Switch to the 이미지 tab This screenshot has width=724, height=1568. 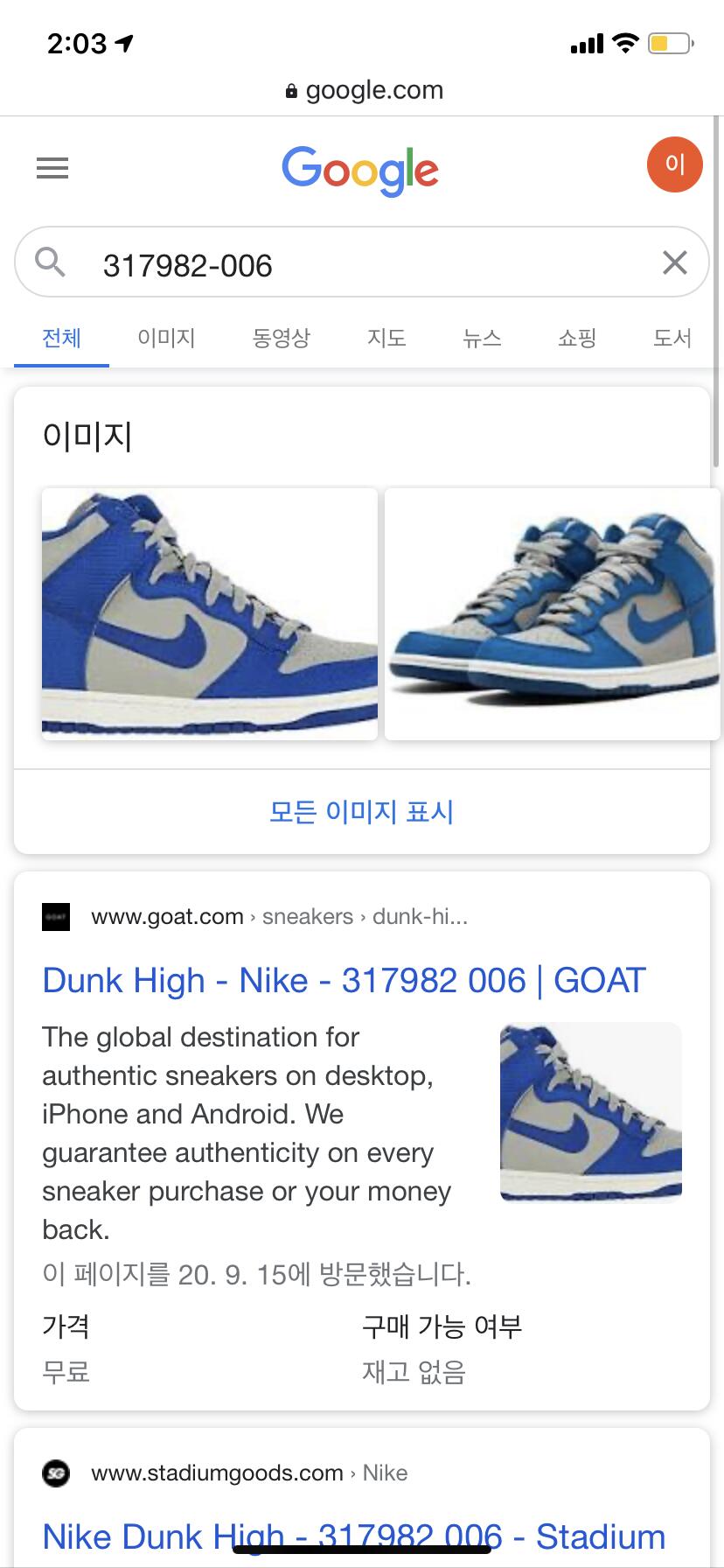[x=166, y=338]
